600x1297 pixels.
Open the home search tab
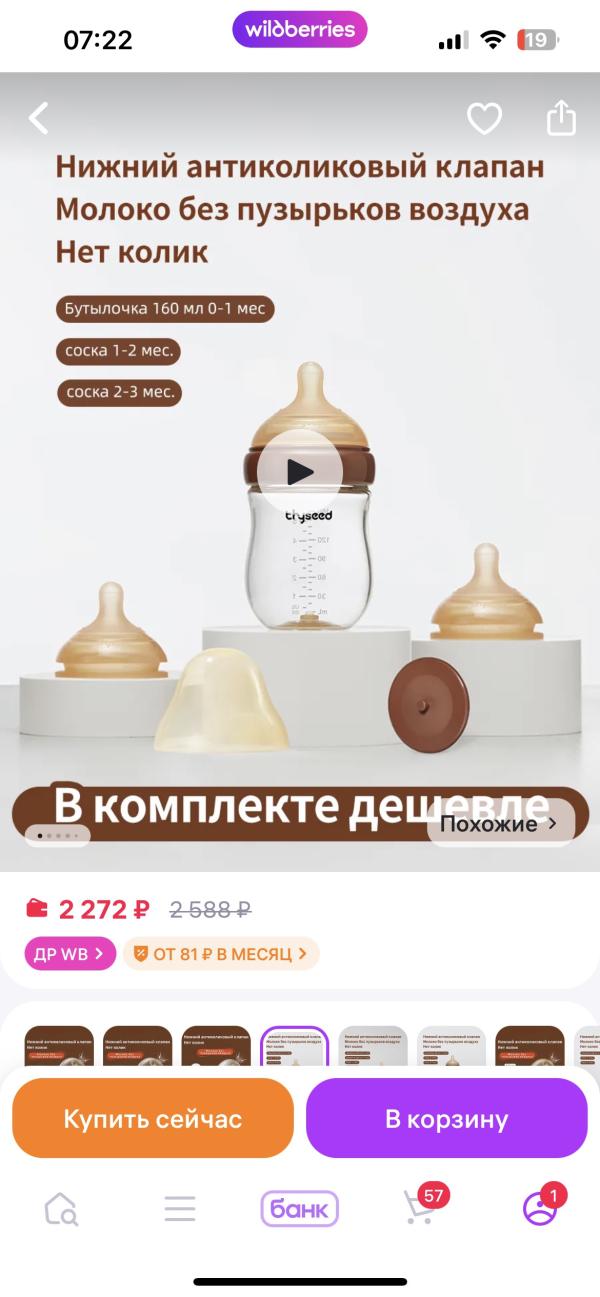61,1209
